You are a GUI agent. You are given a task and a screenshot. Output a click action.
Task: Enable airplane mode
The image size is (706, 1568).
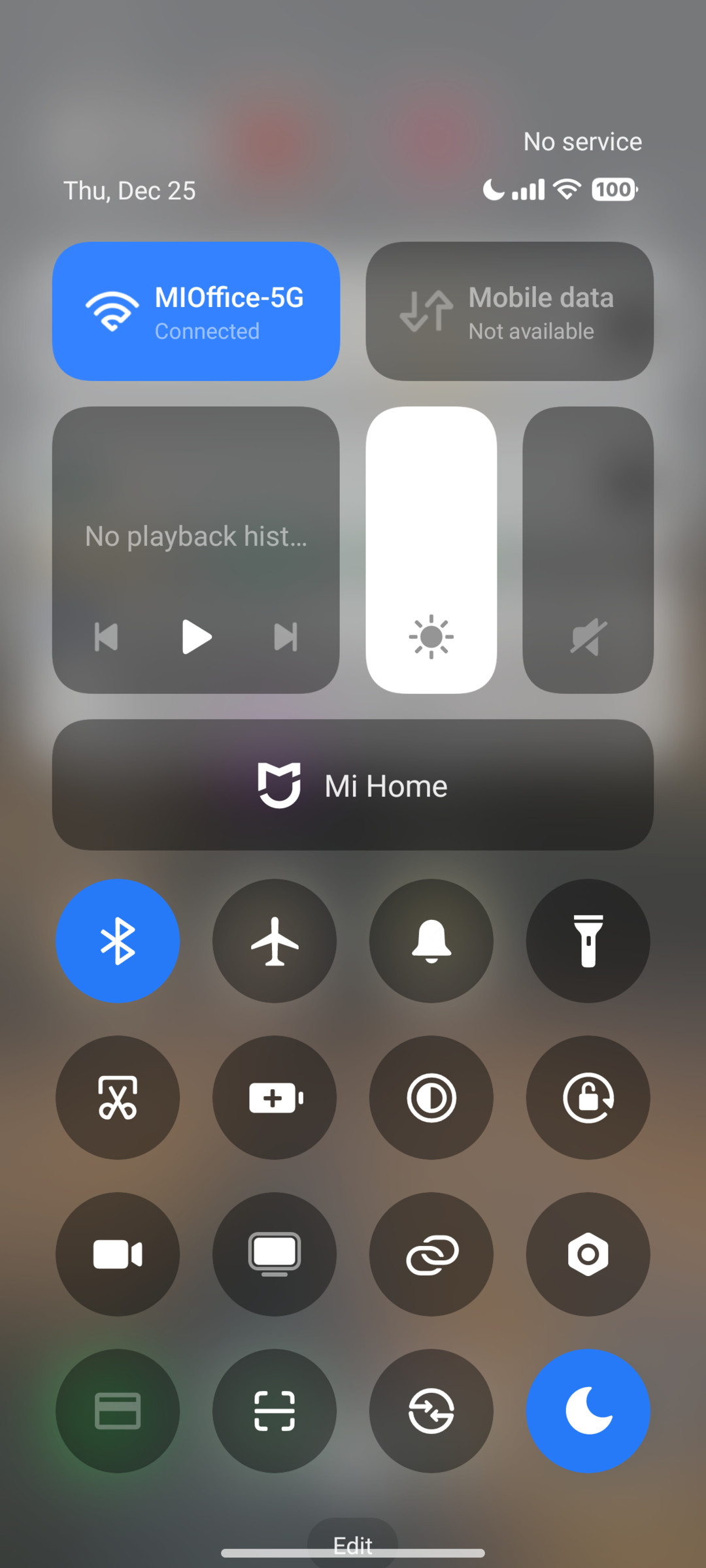(x=275, y=941)
